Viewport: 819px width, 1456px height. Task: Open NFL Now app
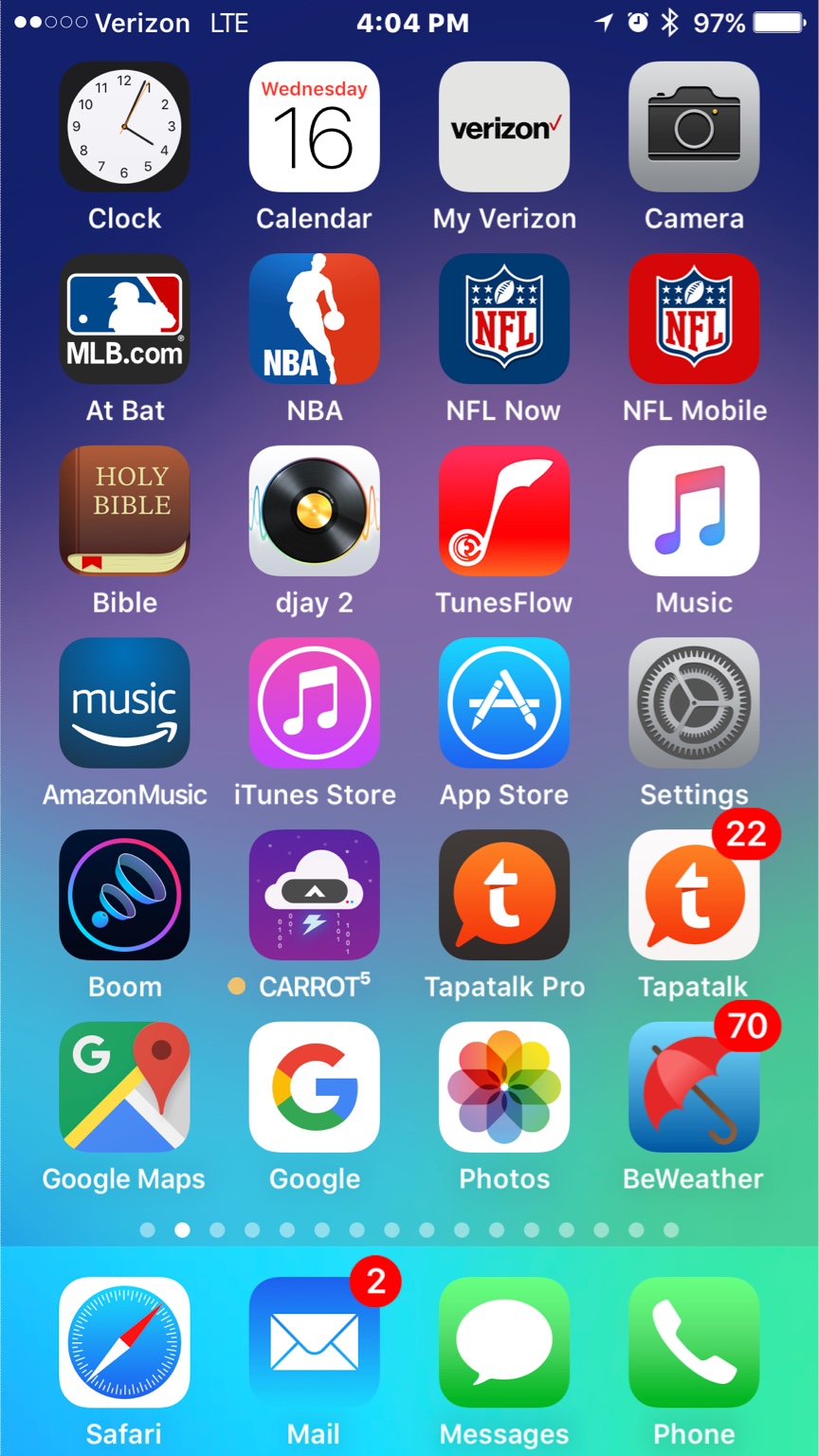[503, 318]
